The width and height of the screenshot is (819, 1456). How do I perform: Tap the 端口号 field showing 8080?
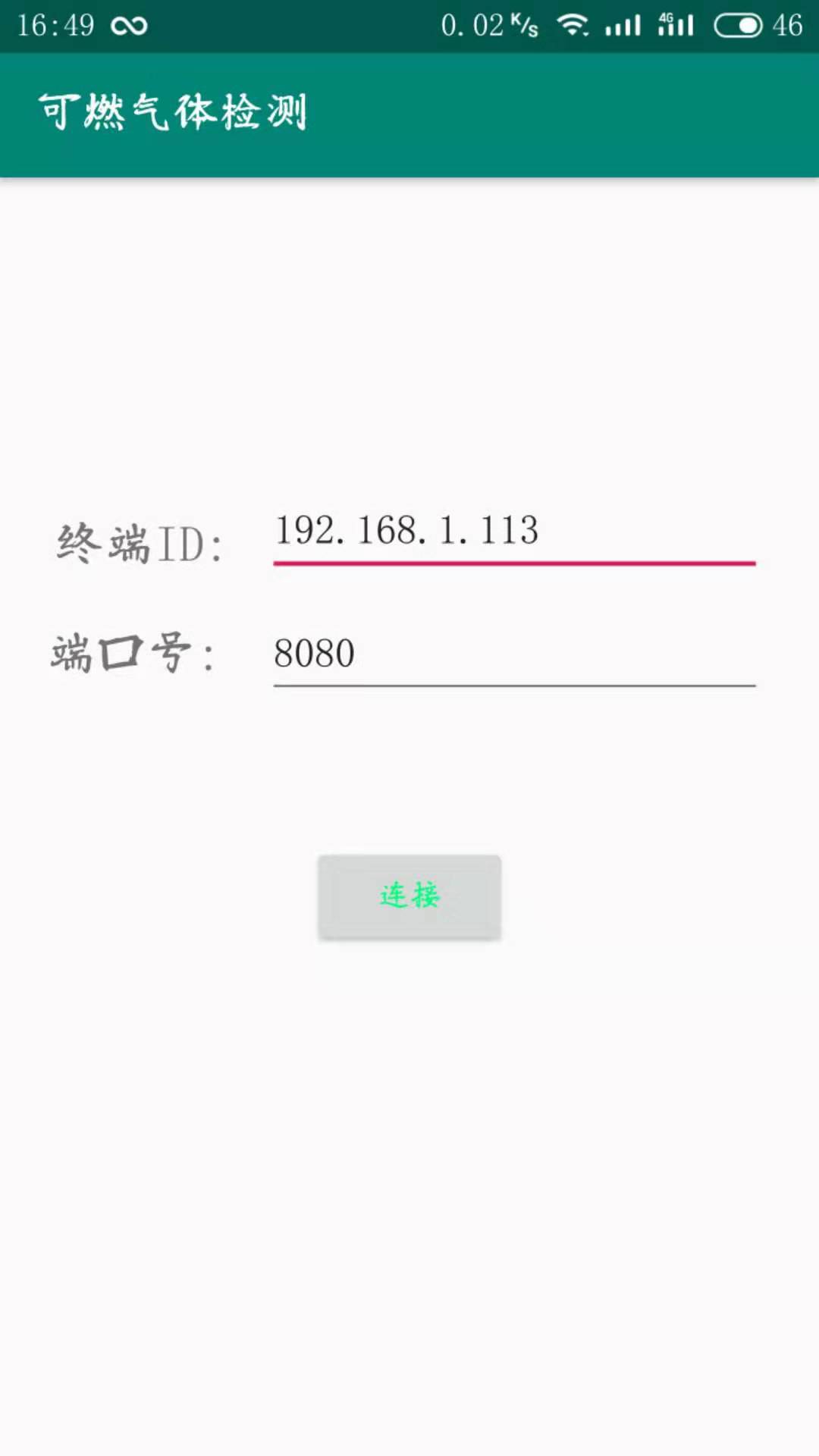[x=514, y=656]
